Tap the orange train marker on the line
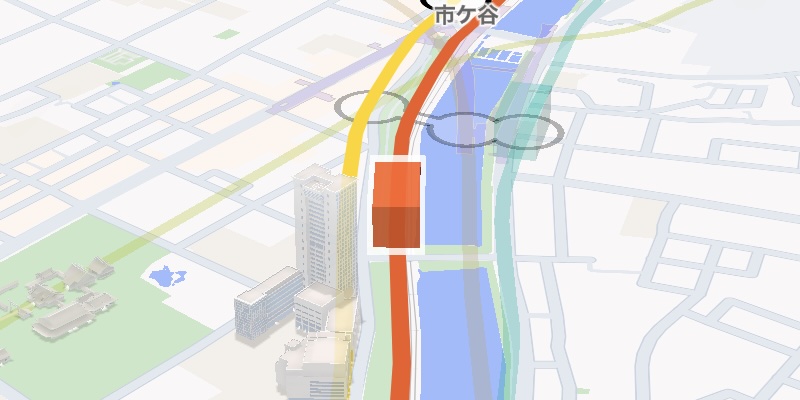800x400 pixels. coord(396,205)
